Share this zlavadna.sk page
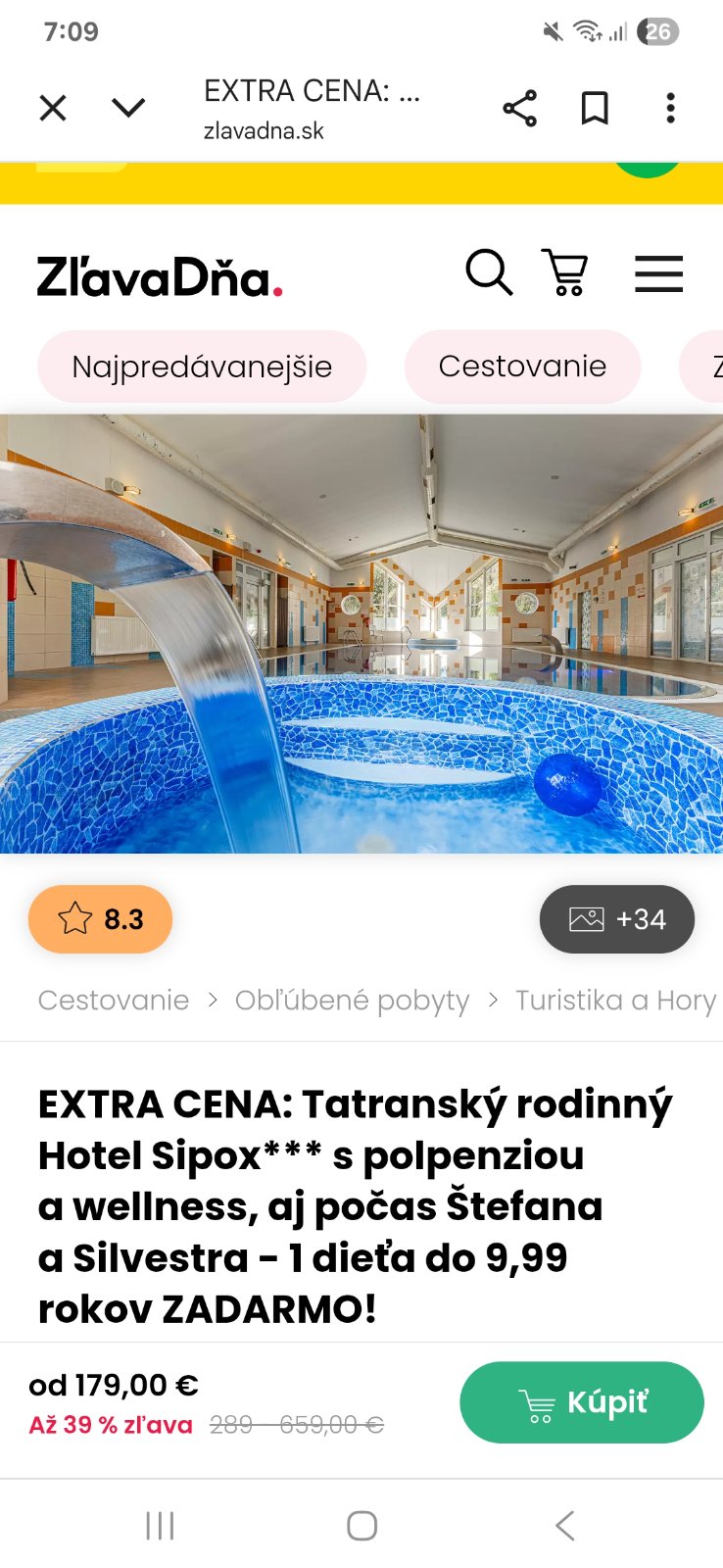The image size is (723, 1568). coord(519,108)
